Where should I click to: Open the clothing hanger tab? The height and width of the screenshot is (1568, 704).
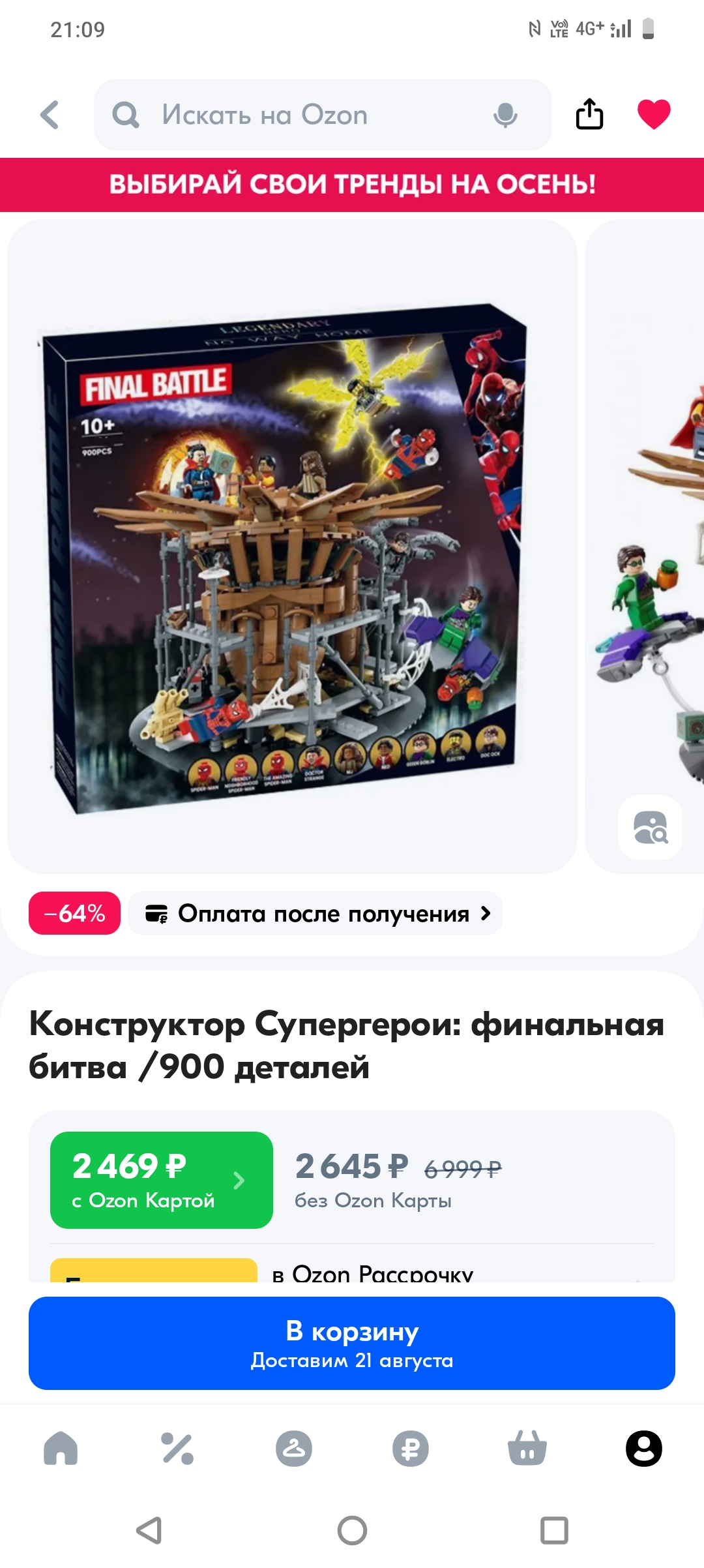coord(294,1449)
